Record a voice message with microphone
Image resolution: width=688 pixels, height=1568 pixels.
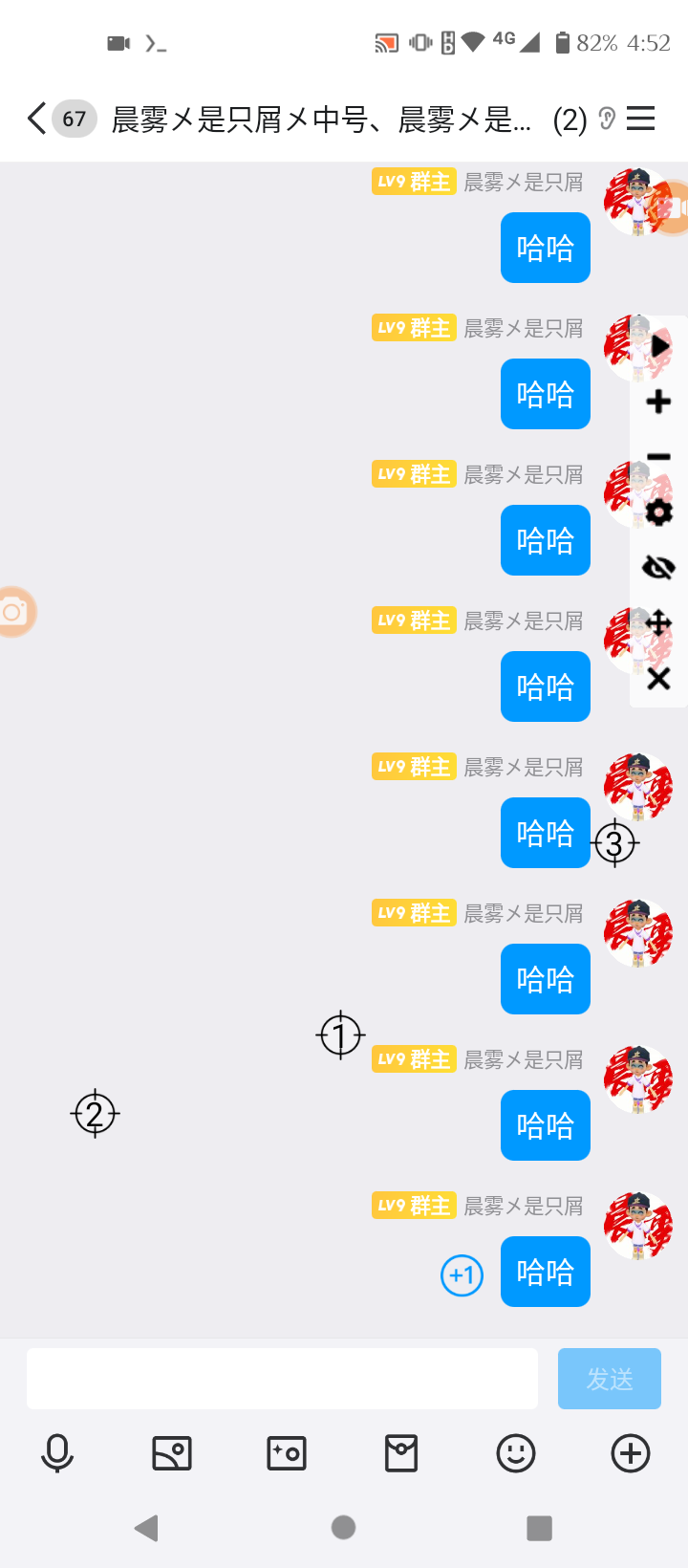pos(57,1453)
